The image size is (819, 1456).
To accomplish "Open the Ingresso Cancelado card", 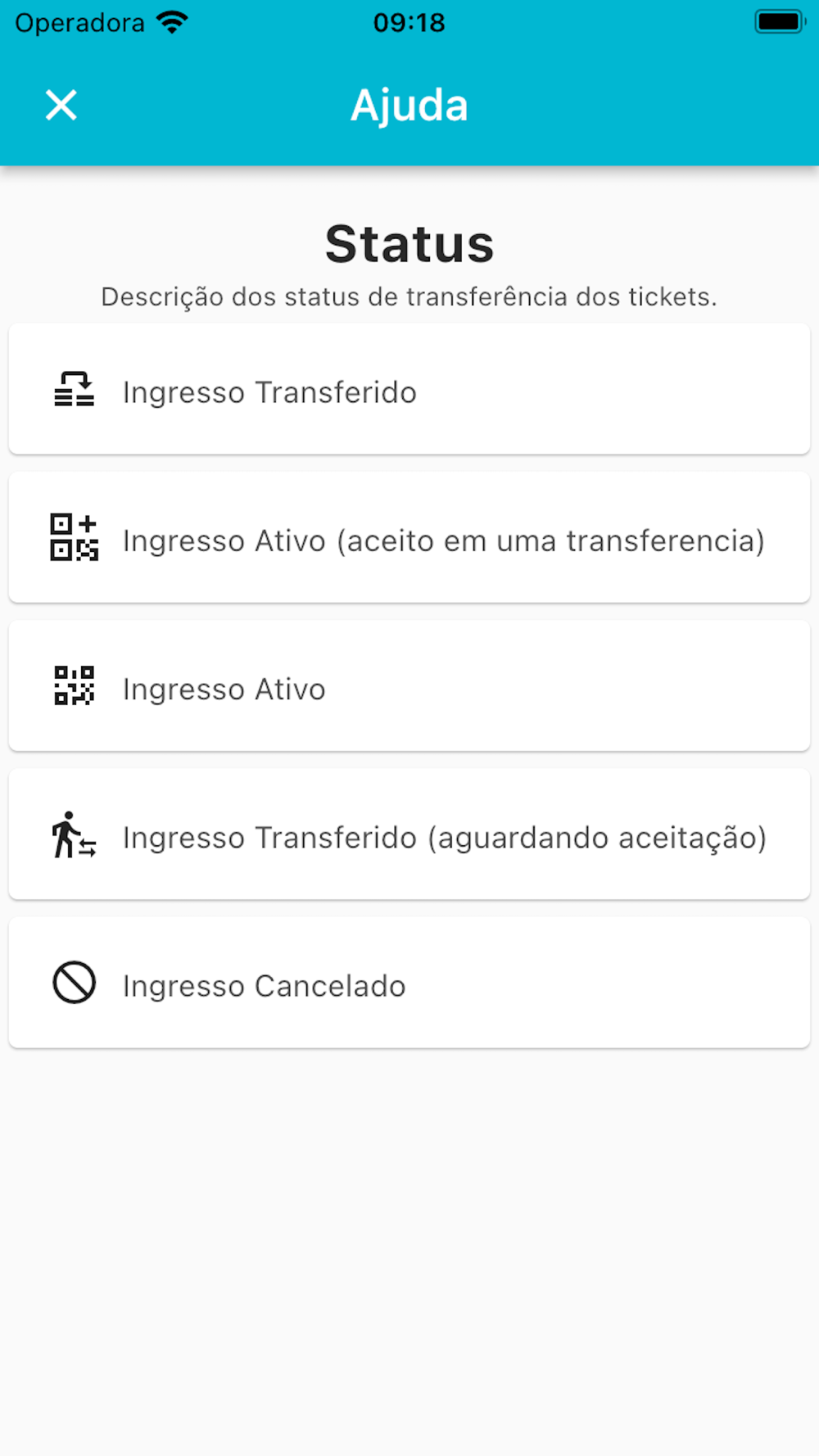I will [409, 982].
